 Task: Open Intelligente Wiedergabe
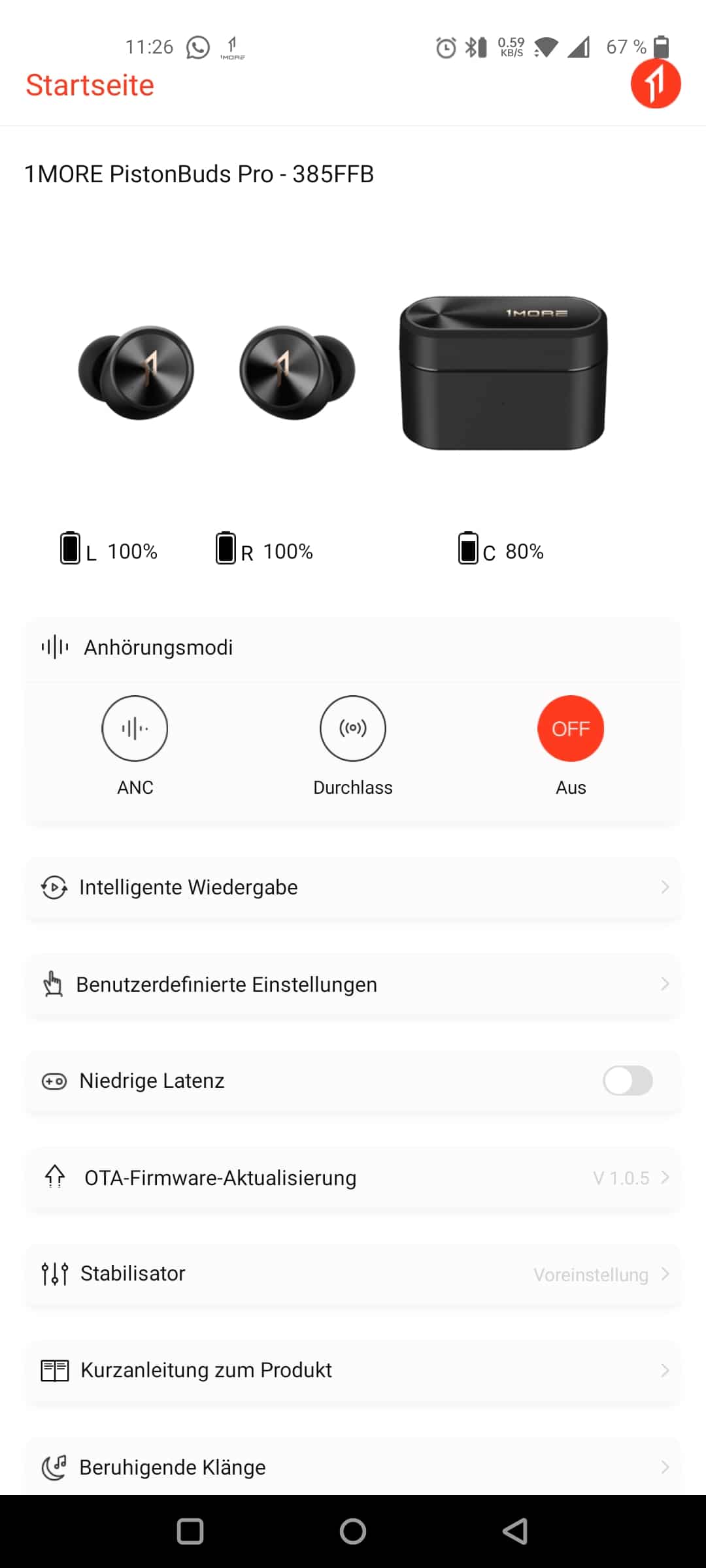click(x=353, y=887)
